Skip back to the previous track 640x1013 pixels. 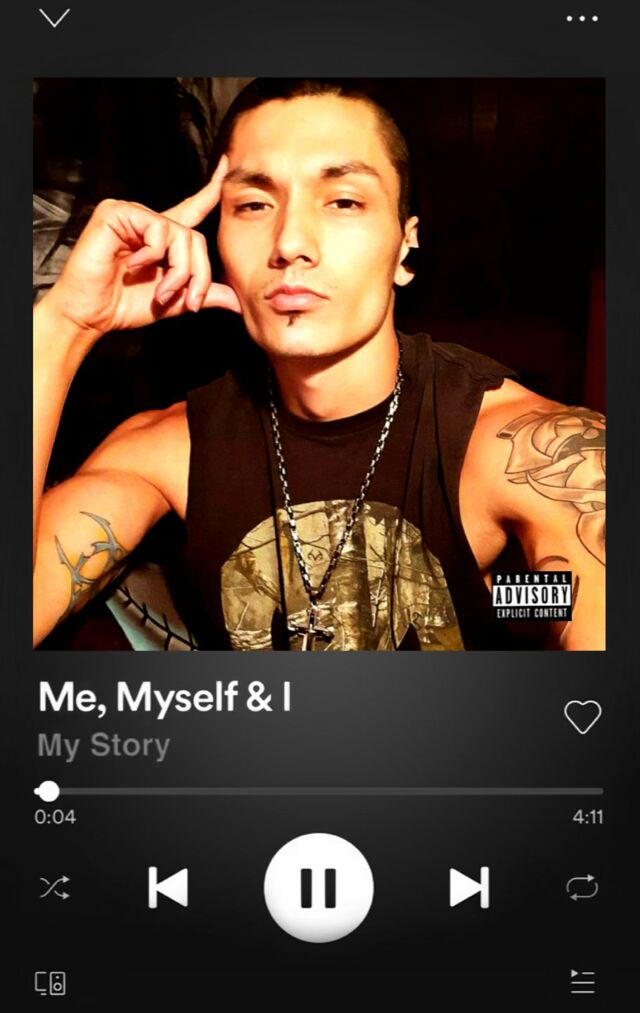pyautogui.click(x=168, y=887)
